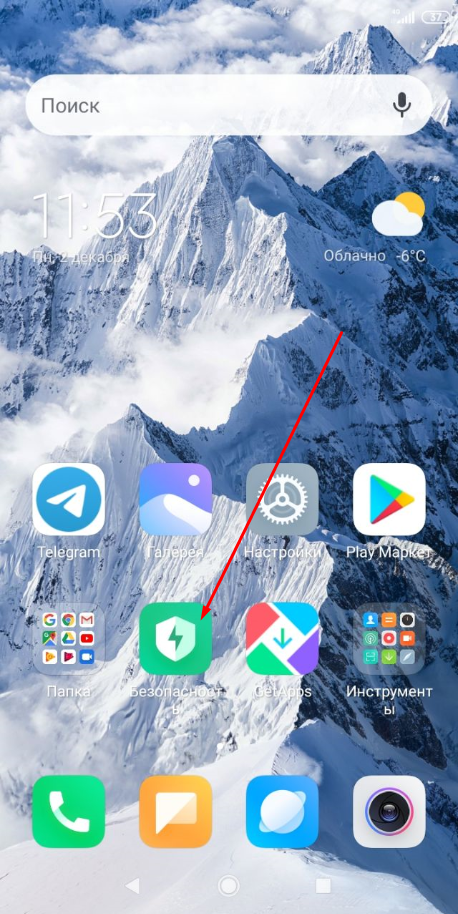Open the Инструменты folder
This screenshot has width=458, height=914.
click(389, 639)
